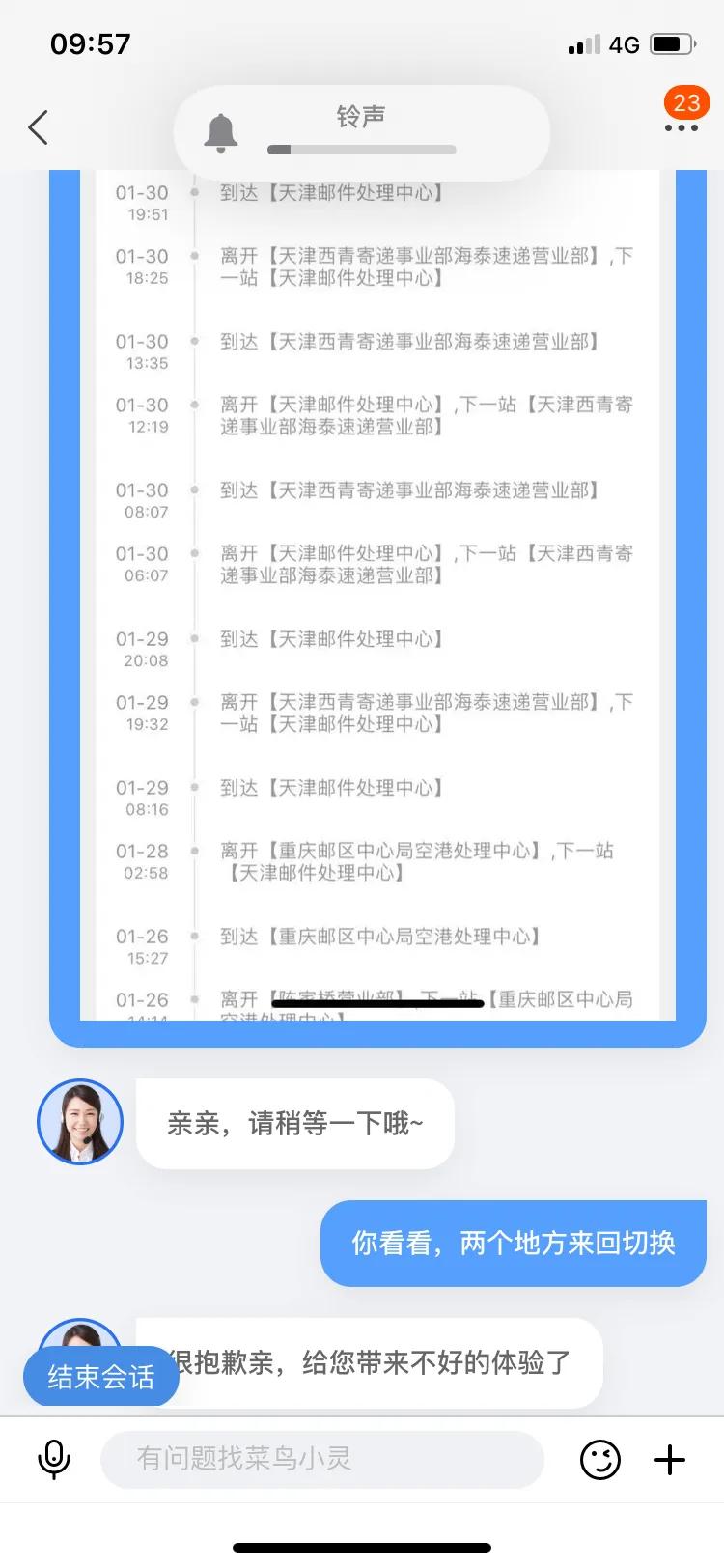Tap the 4G network indicator

[x=624, y=42]
